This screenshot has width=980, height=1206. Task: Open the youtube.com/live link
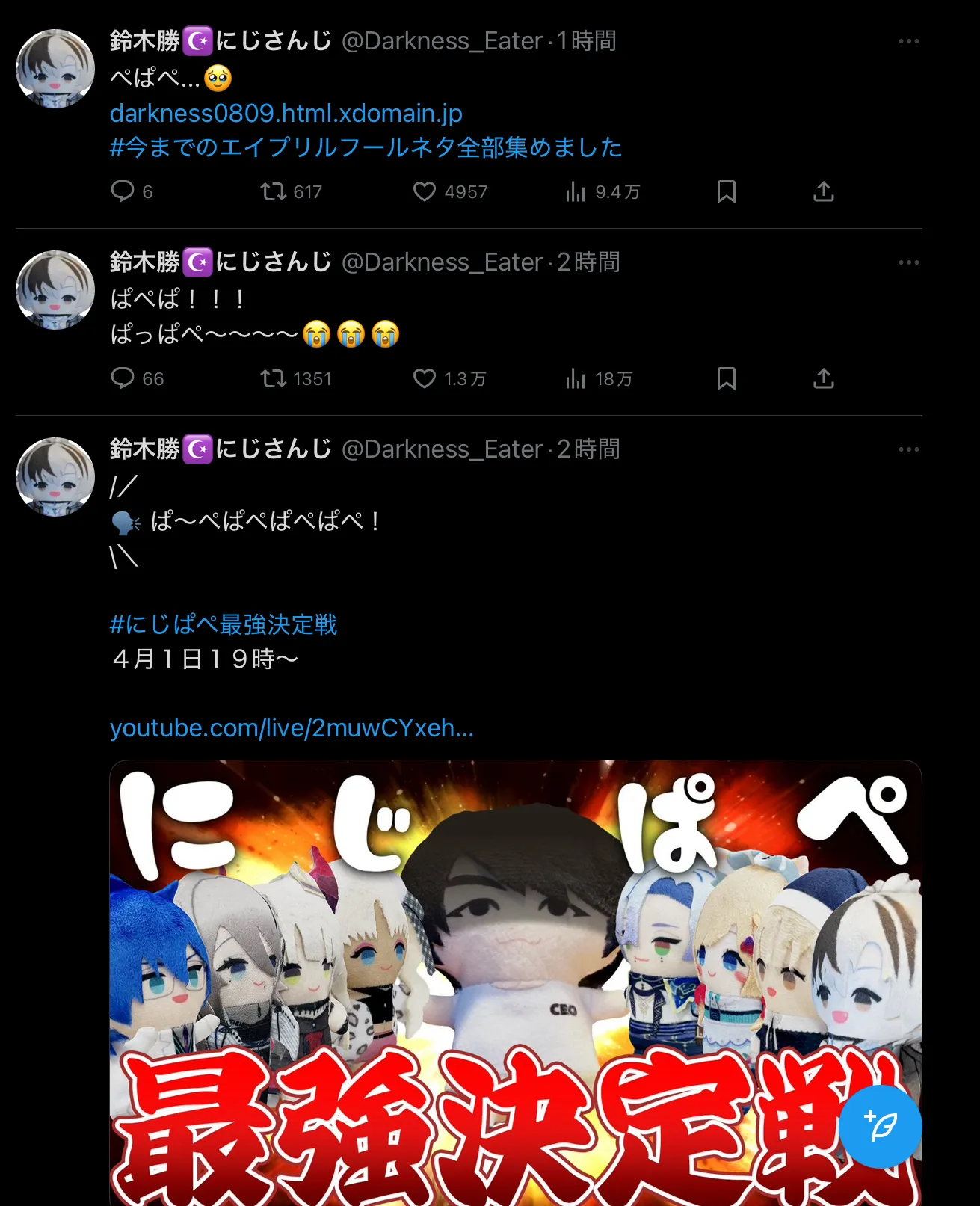(x=292, y=727)
